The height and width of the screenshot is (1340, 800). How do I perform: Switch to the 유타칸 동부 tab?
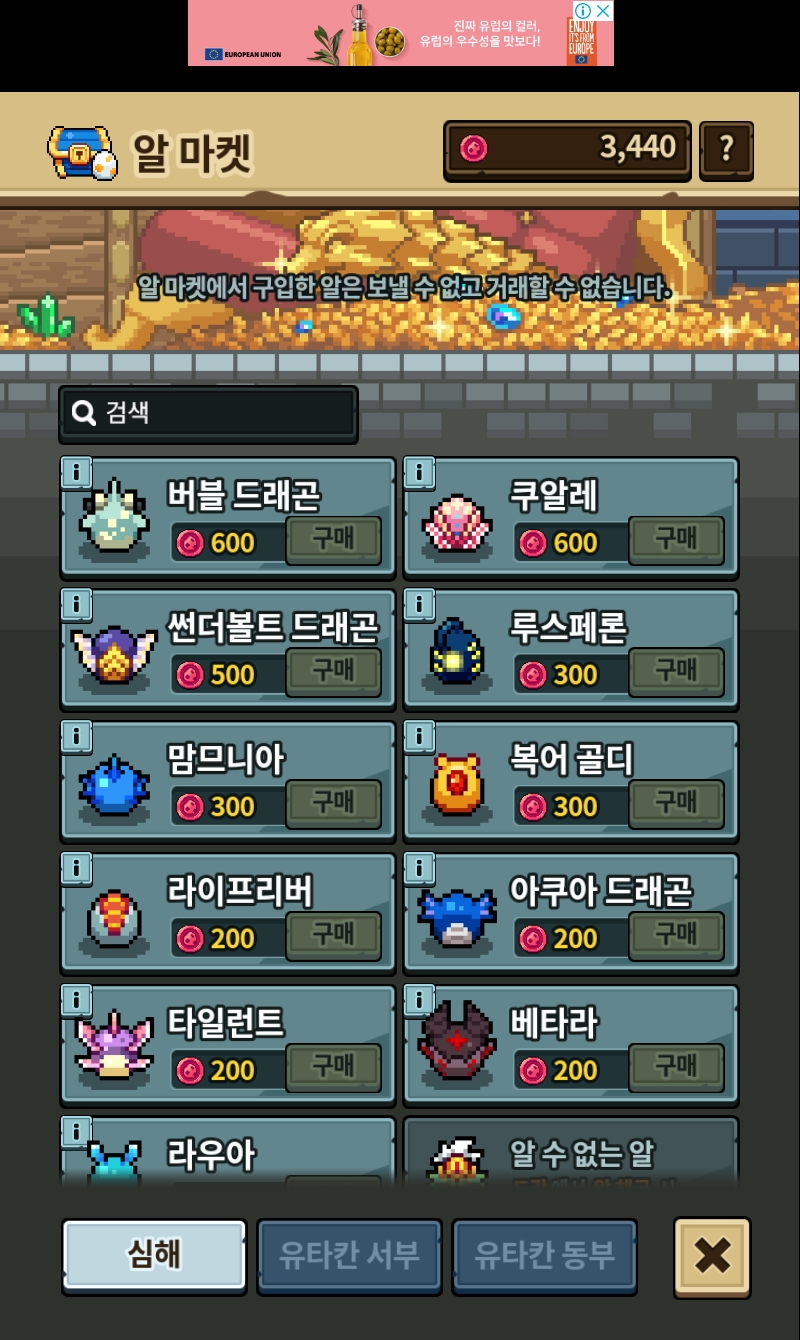tap(544, 1255)
